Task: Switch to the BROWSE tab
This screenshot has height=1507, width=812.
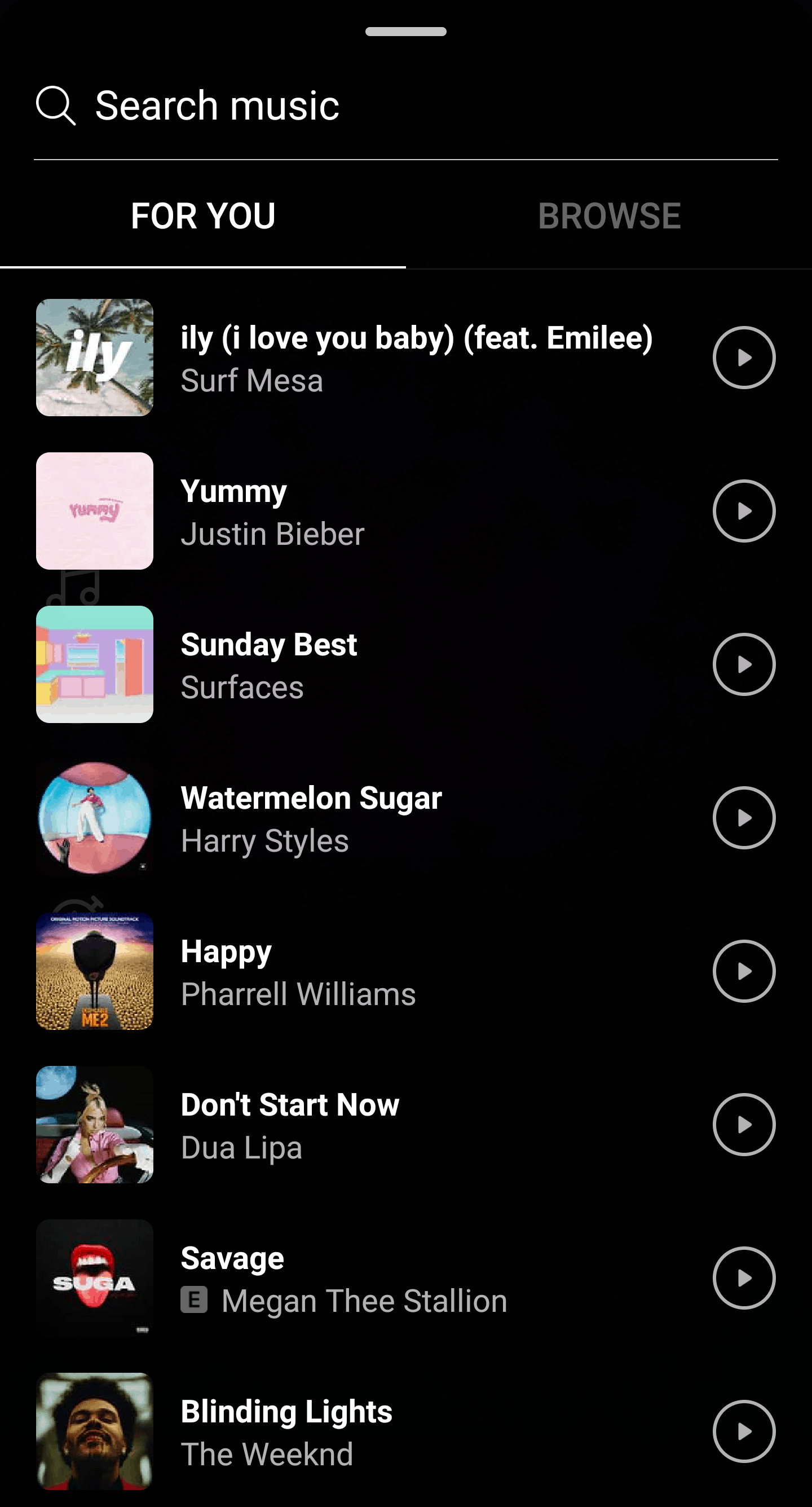Action: [x=610, y=216]
